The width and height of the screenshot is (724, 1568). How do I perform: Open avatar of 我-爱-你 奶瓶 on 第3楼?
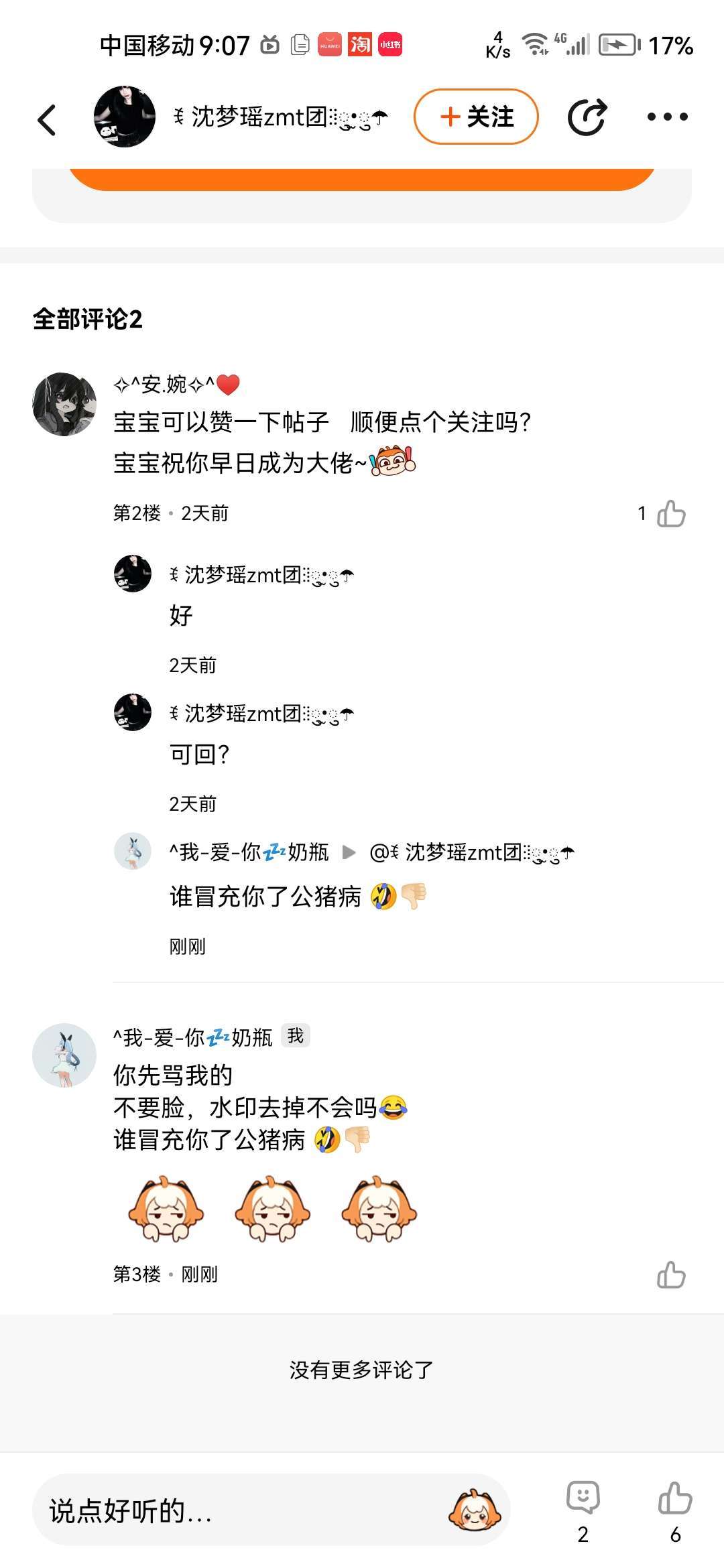64,1055
